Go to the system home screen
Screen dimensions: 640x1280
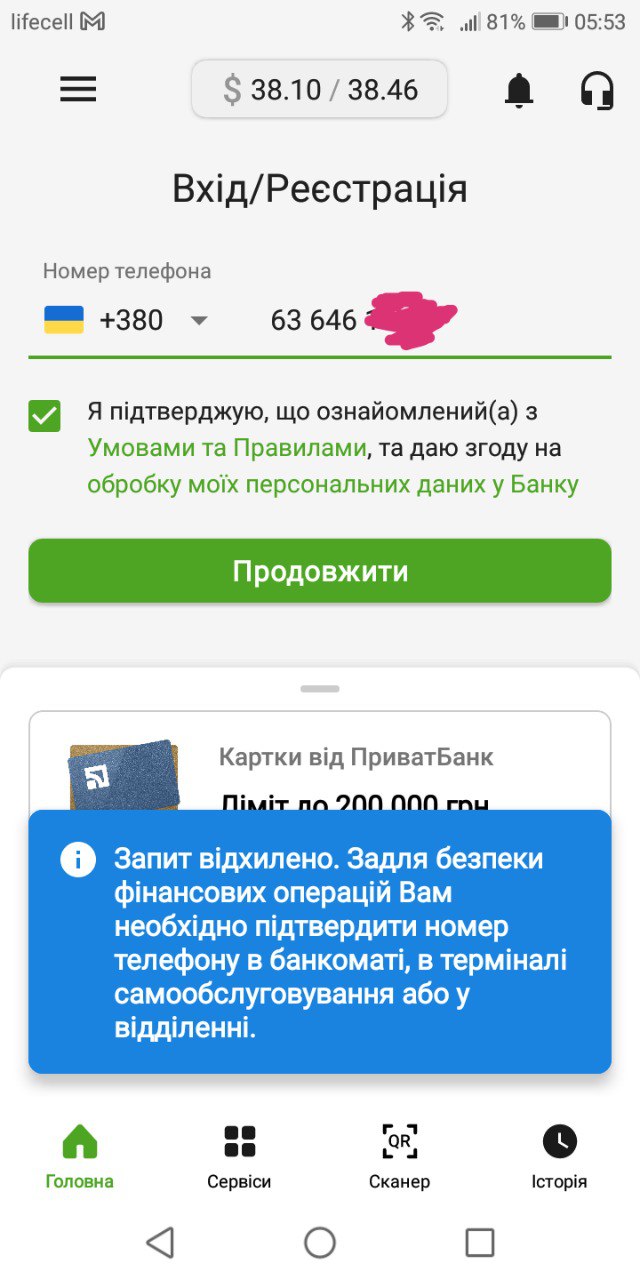pyautogui.click(x=320, y=1242)
